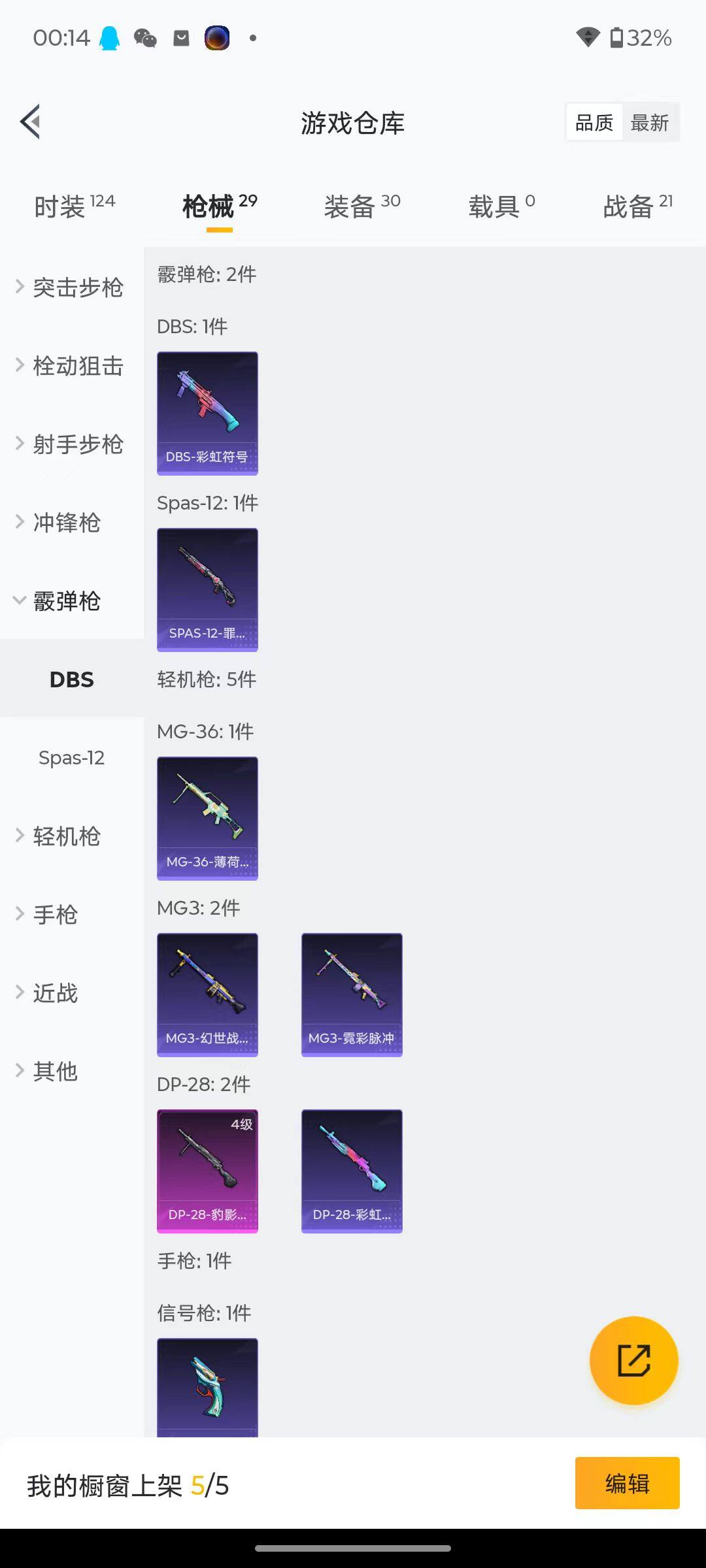The width and height of the screenshot is (706, 1568).
Task: Select the MG3-霓彩脉冲 skin
Action: coord(351,994)
